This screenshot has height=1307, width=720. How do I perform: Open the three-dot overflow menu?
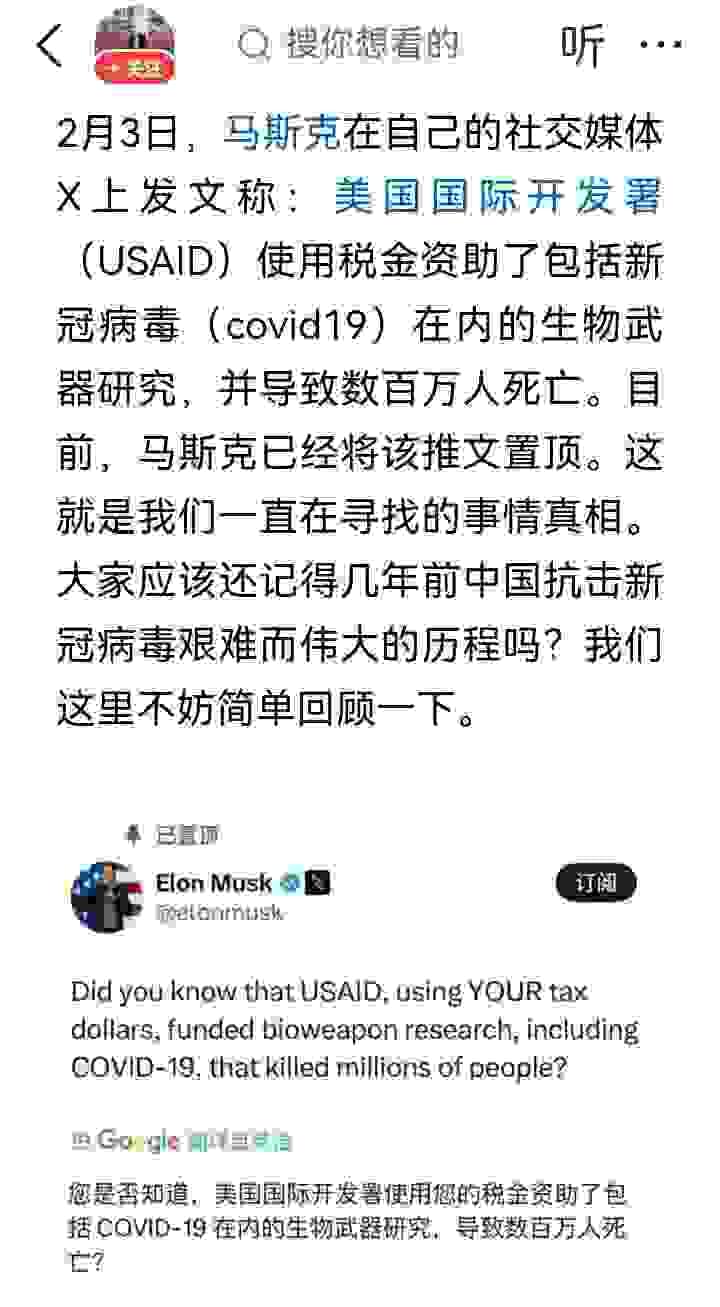661,46
